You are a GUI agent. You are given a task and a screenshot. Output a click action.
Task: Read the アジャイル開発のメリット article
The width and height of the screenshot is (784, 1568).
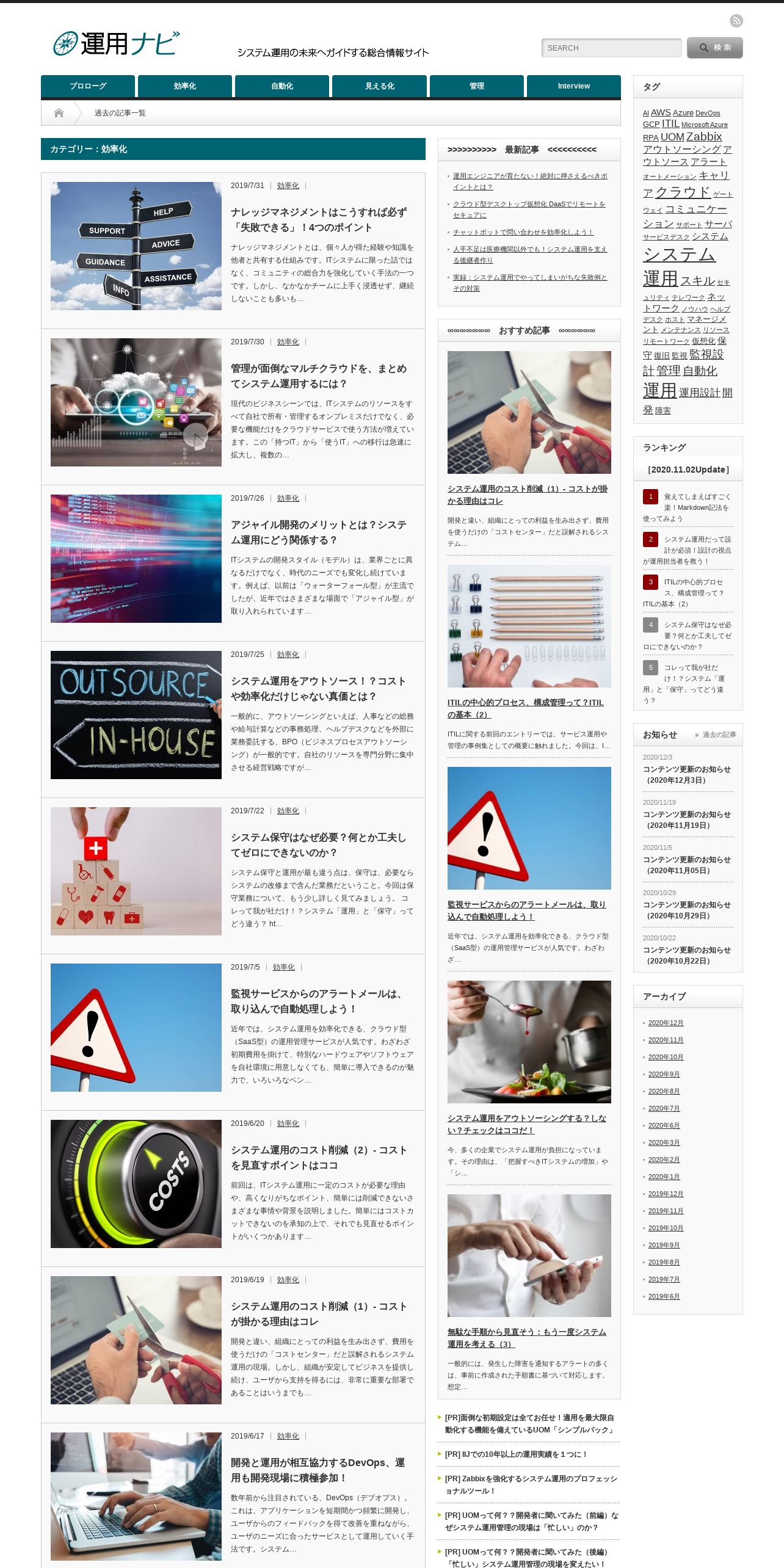(x=318, y=532)
